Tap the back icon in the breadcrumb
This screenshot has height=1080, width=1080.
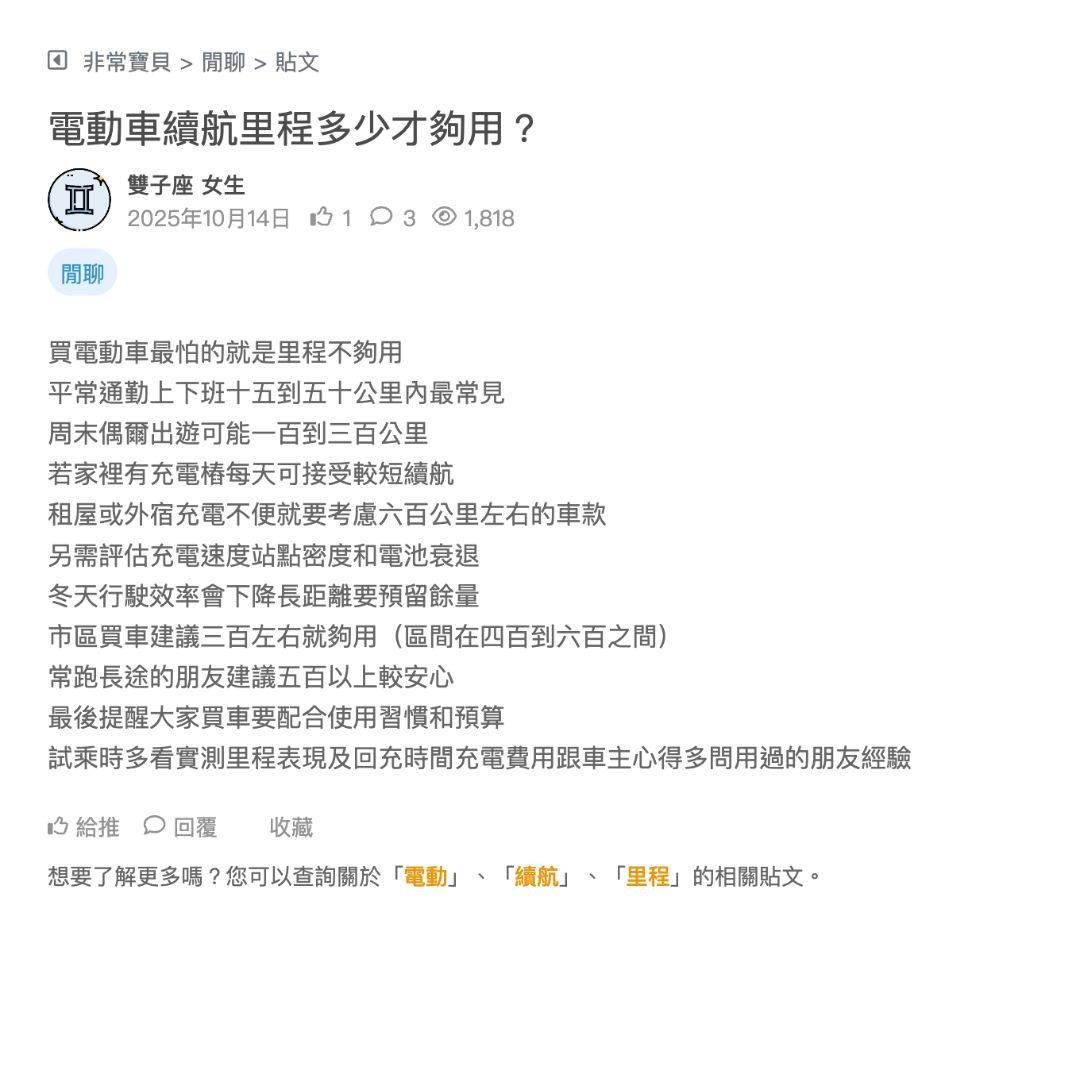[x=57, y=61]
